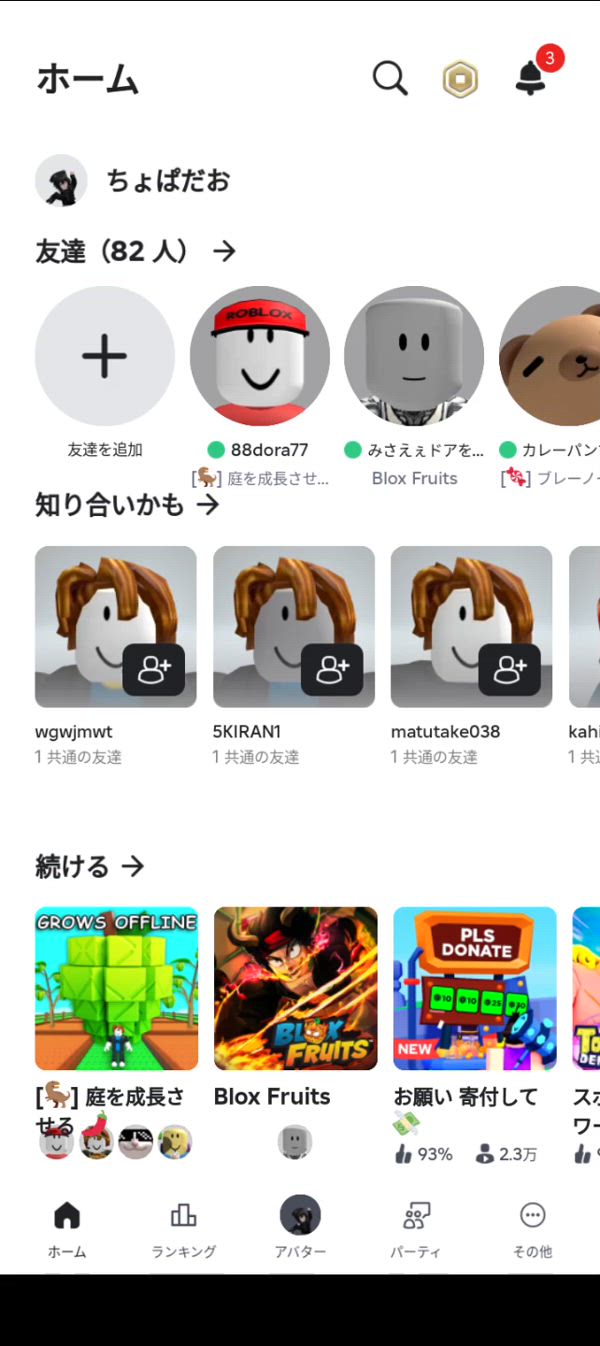Open the notifications bell

pyautogui.click(x=531, y=78)
